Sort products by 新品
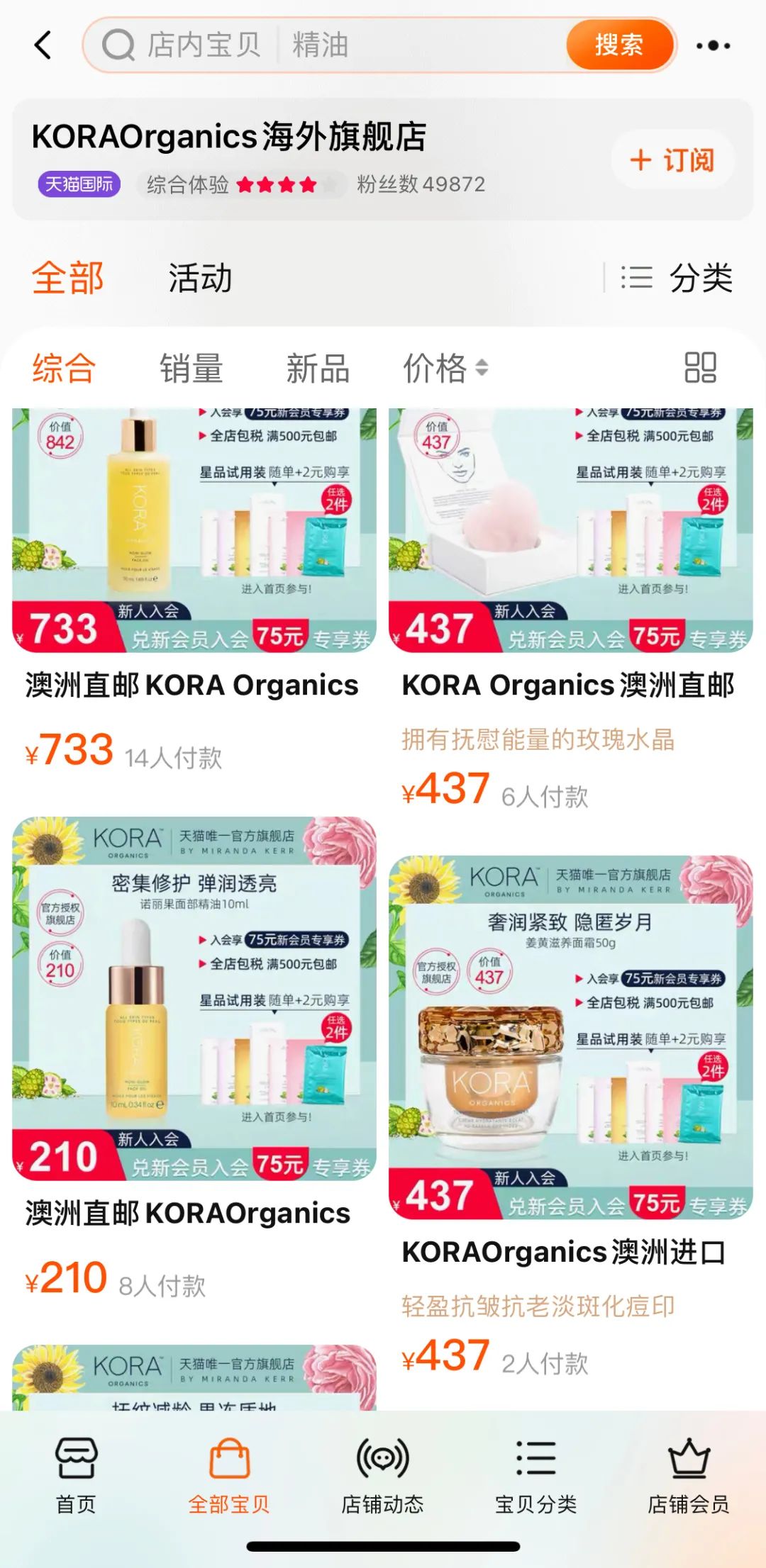 coord(318,369)
